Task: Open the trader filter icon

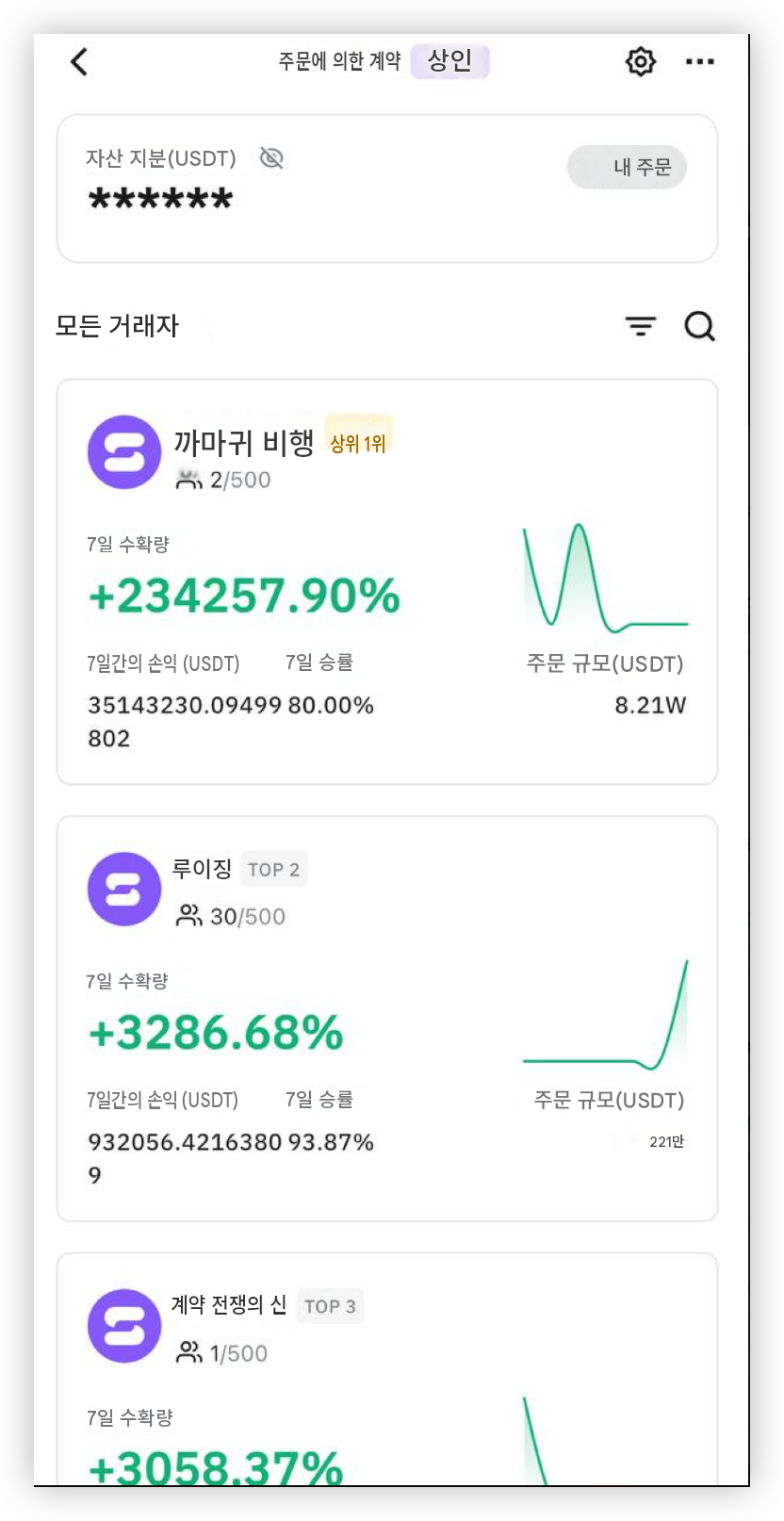Action: coord(641,326)
